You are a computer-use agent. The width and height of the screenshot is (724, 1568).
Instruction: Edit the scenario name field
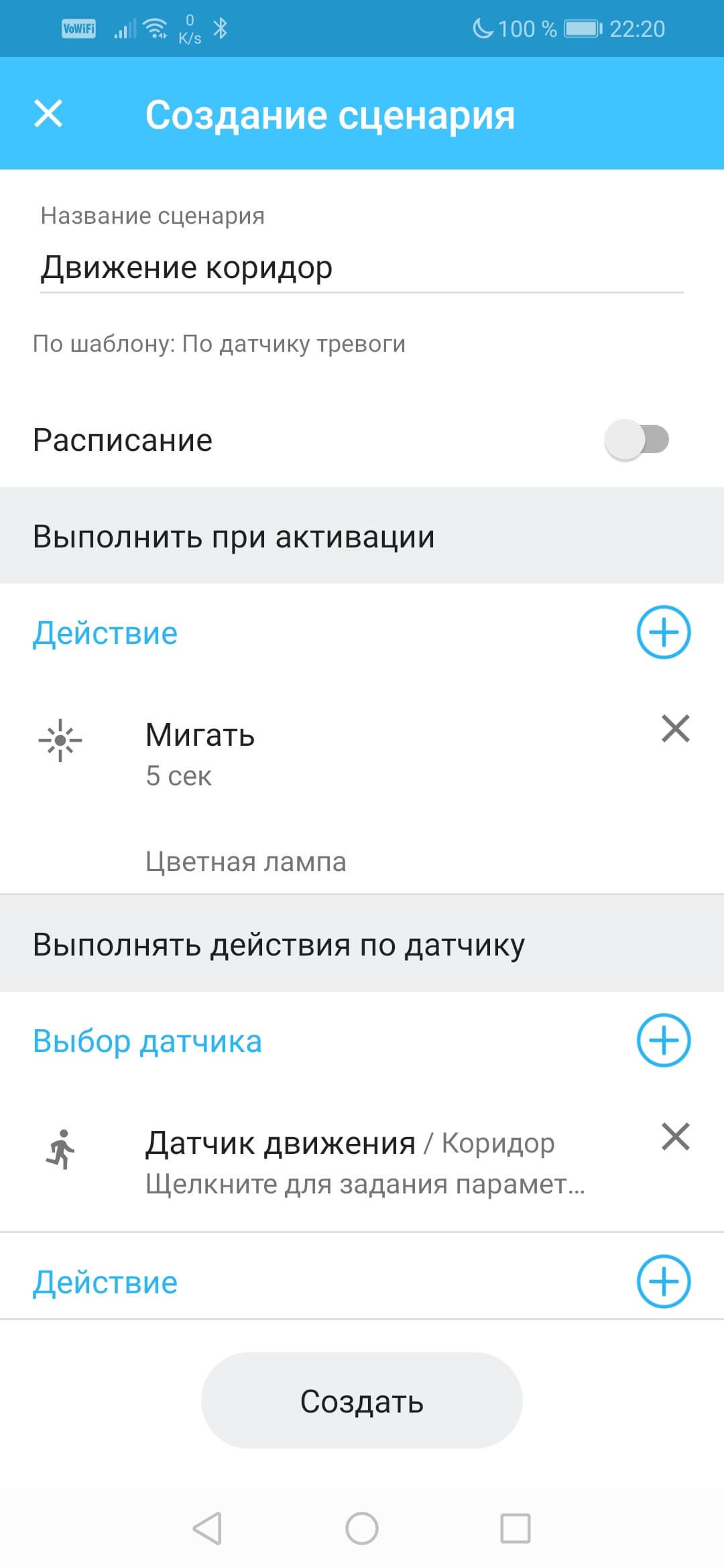click(361, 268)
